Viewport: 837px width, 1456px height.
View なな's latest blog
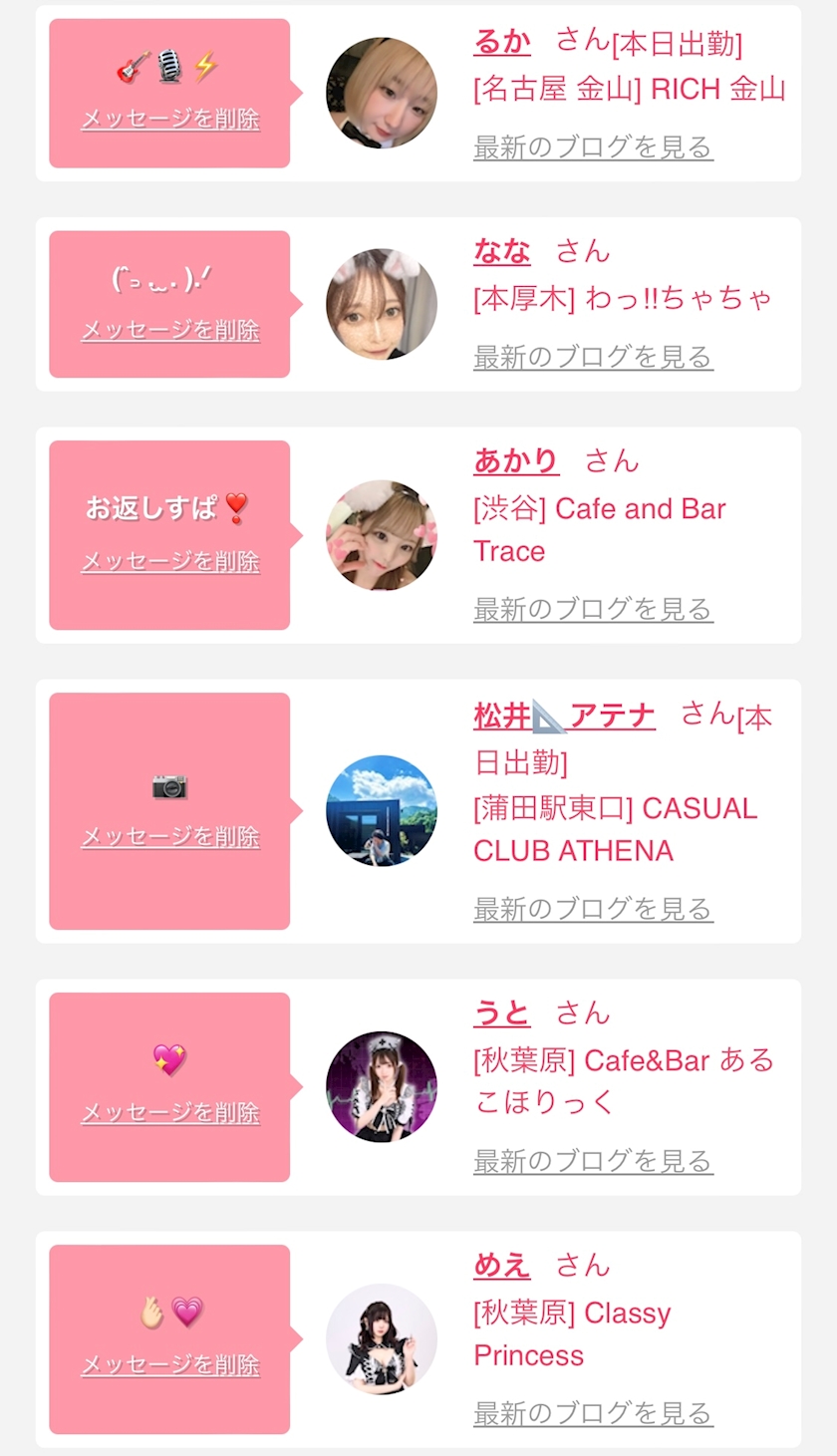[593, 357]
